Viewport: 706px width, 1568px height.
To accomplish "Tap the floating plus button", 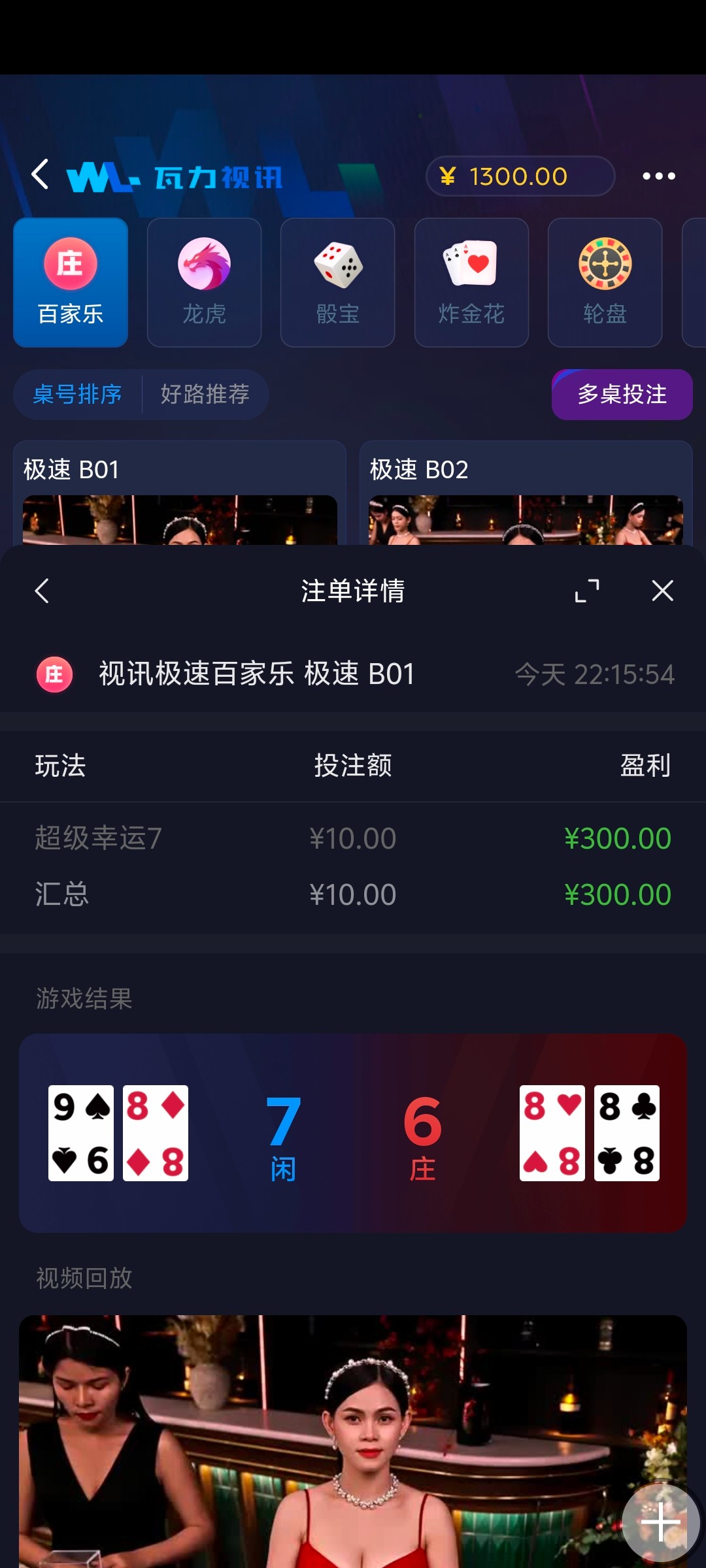I will point(660,1522).
